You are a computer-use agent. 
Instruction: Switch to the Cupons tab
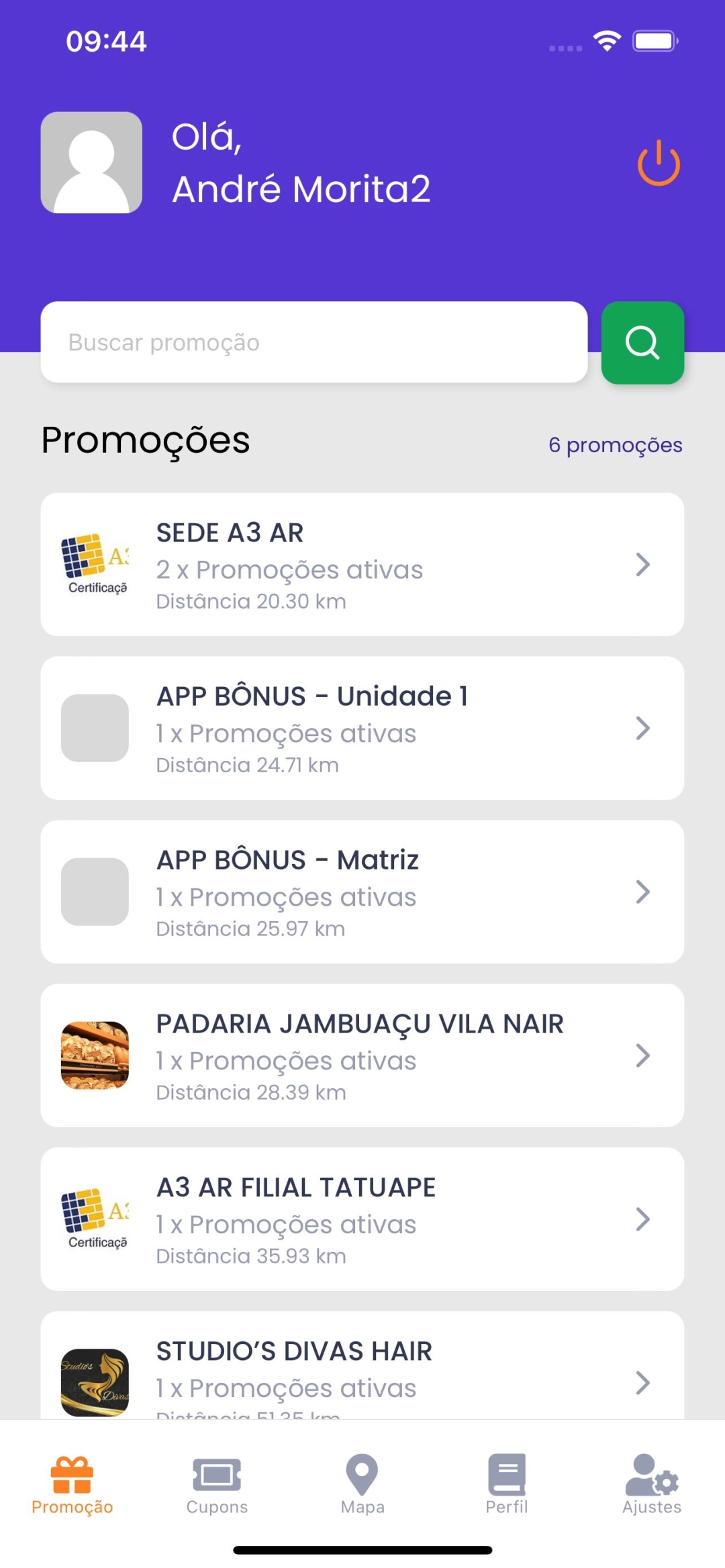click(217, 1485)
